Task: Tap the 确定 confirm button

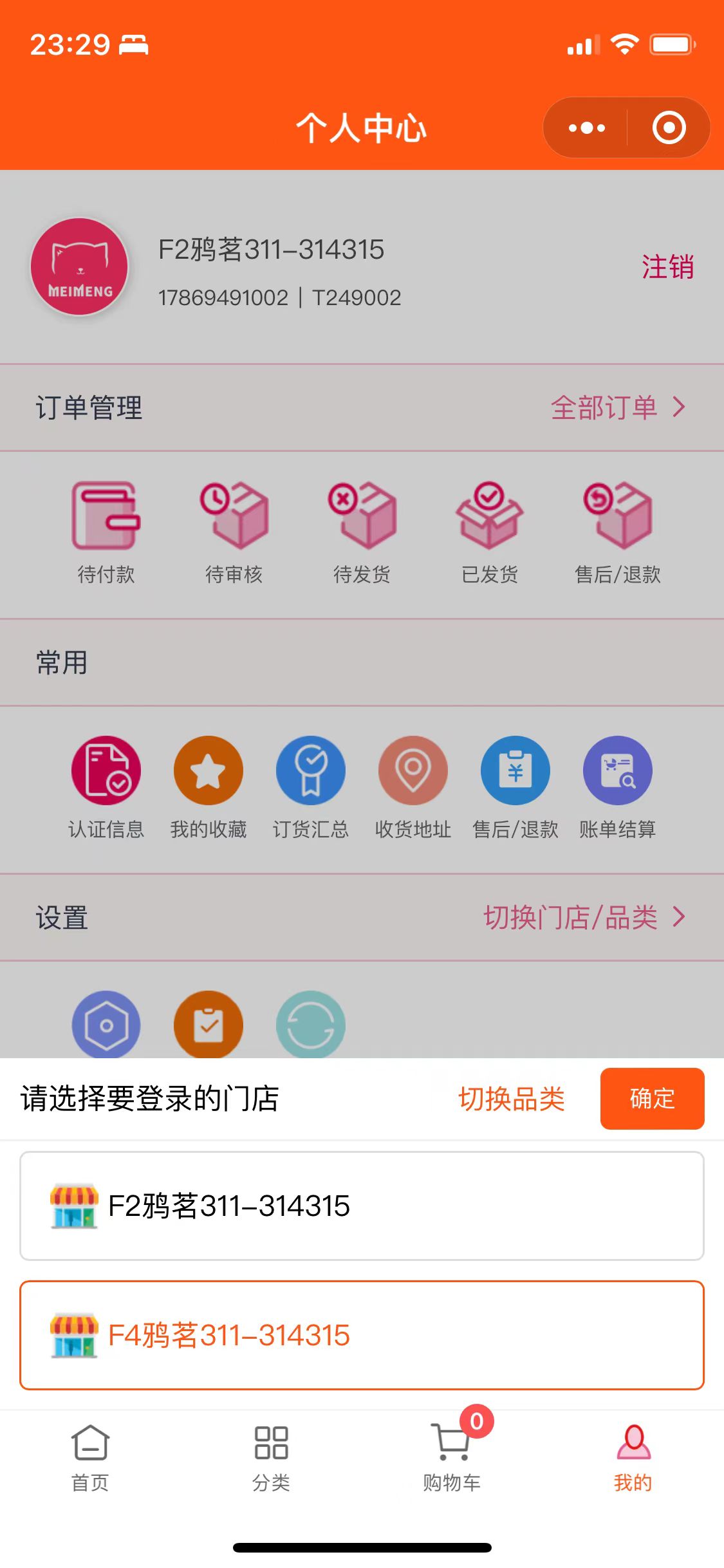Action: (651, 1098)
